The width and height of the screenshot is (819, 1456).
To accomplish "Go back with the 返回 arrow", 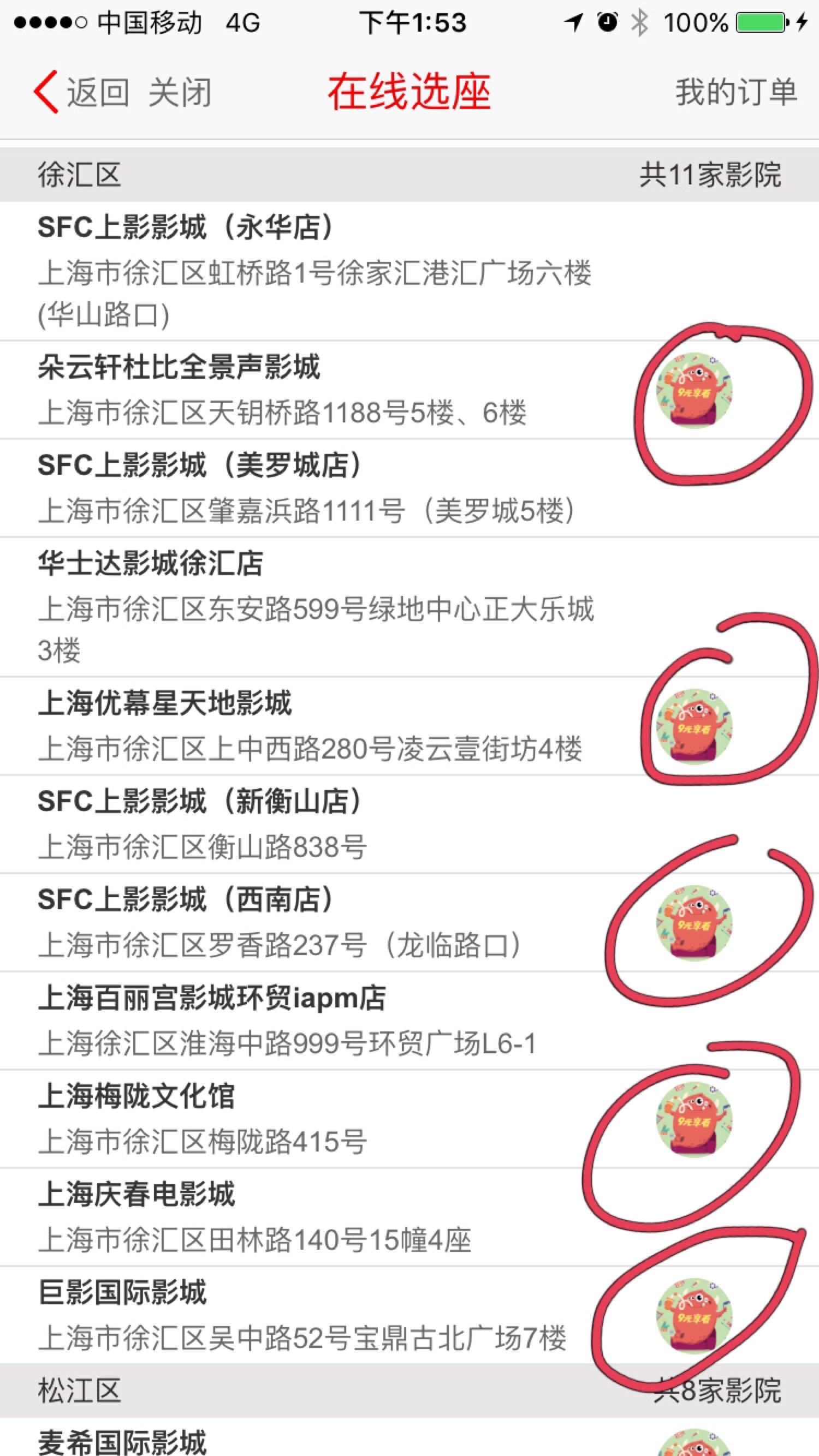I will pos(81,92).
